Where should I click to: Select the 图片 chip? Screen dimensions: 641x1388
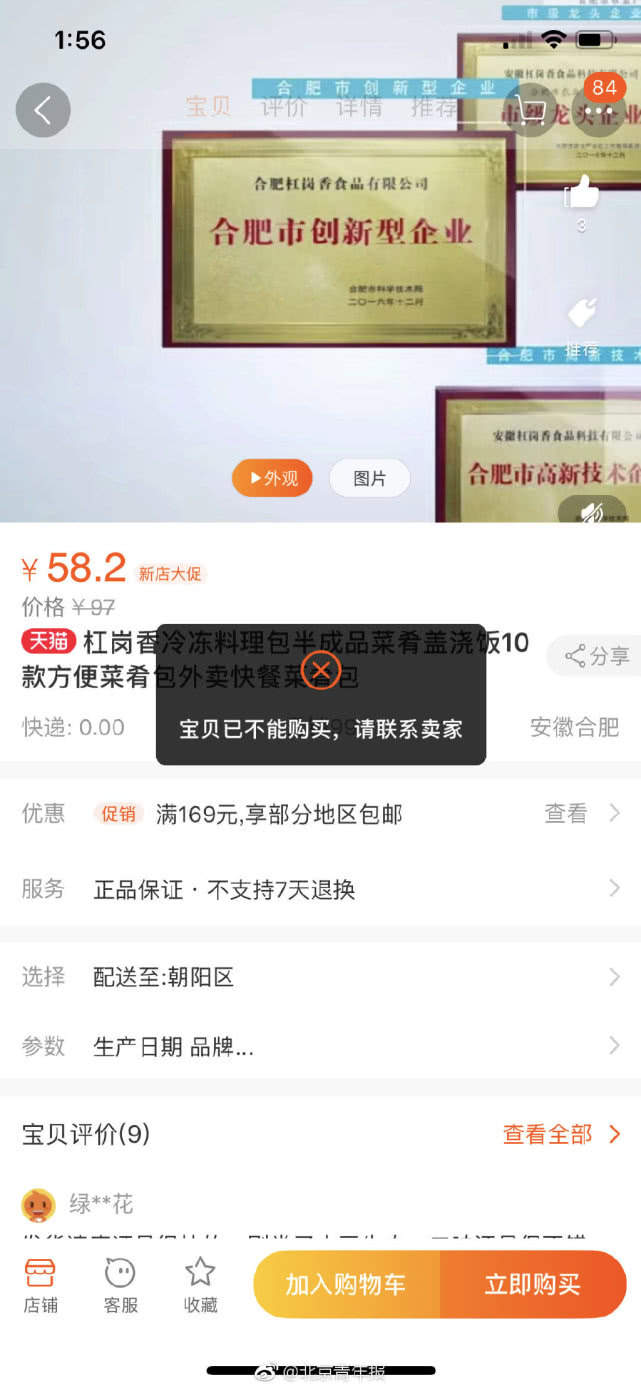(369, 478)
